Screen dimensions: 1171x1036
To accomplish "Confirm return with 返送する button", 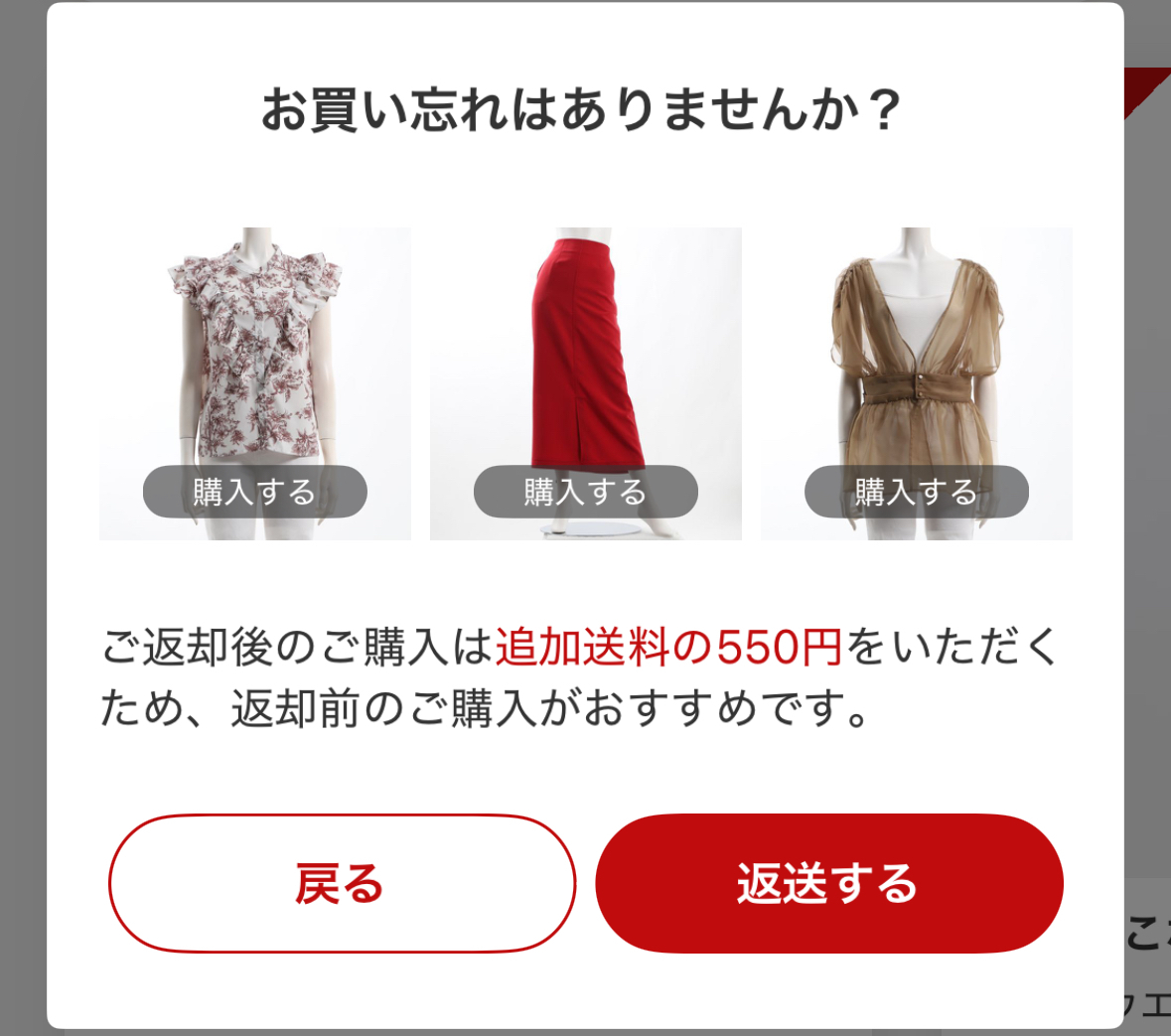I will tap(828, 883).
